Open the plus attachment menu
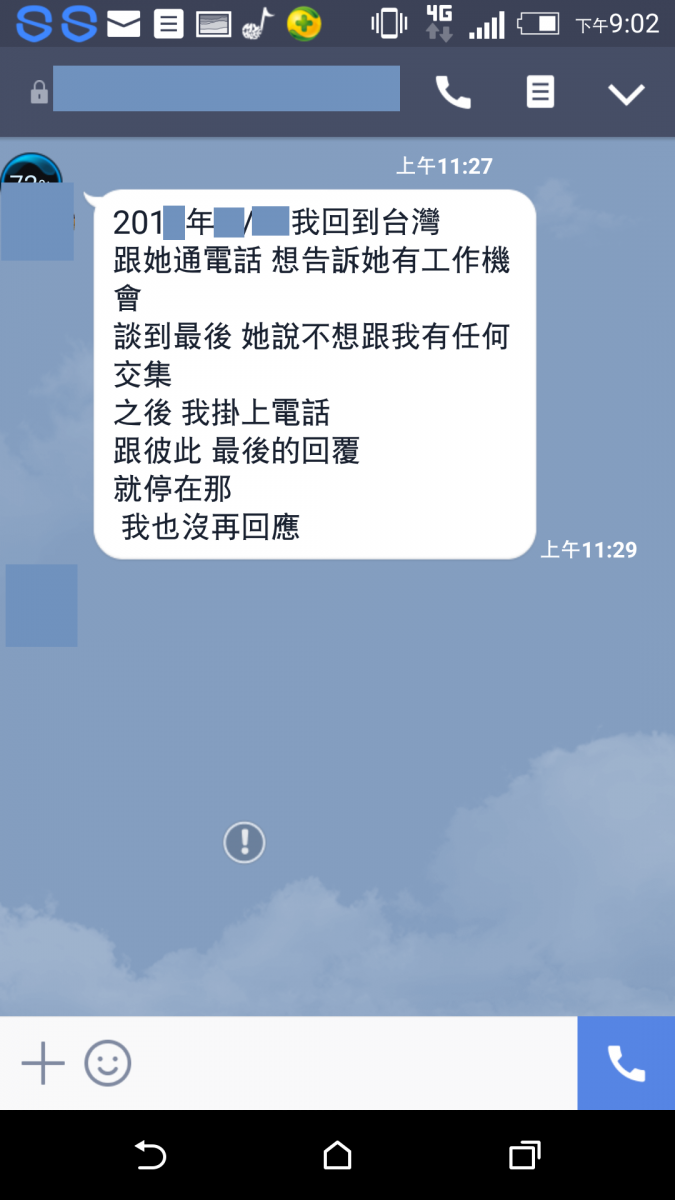675x1200 pixels. click(x=43, y=1063)
